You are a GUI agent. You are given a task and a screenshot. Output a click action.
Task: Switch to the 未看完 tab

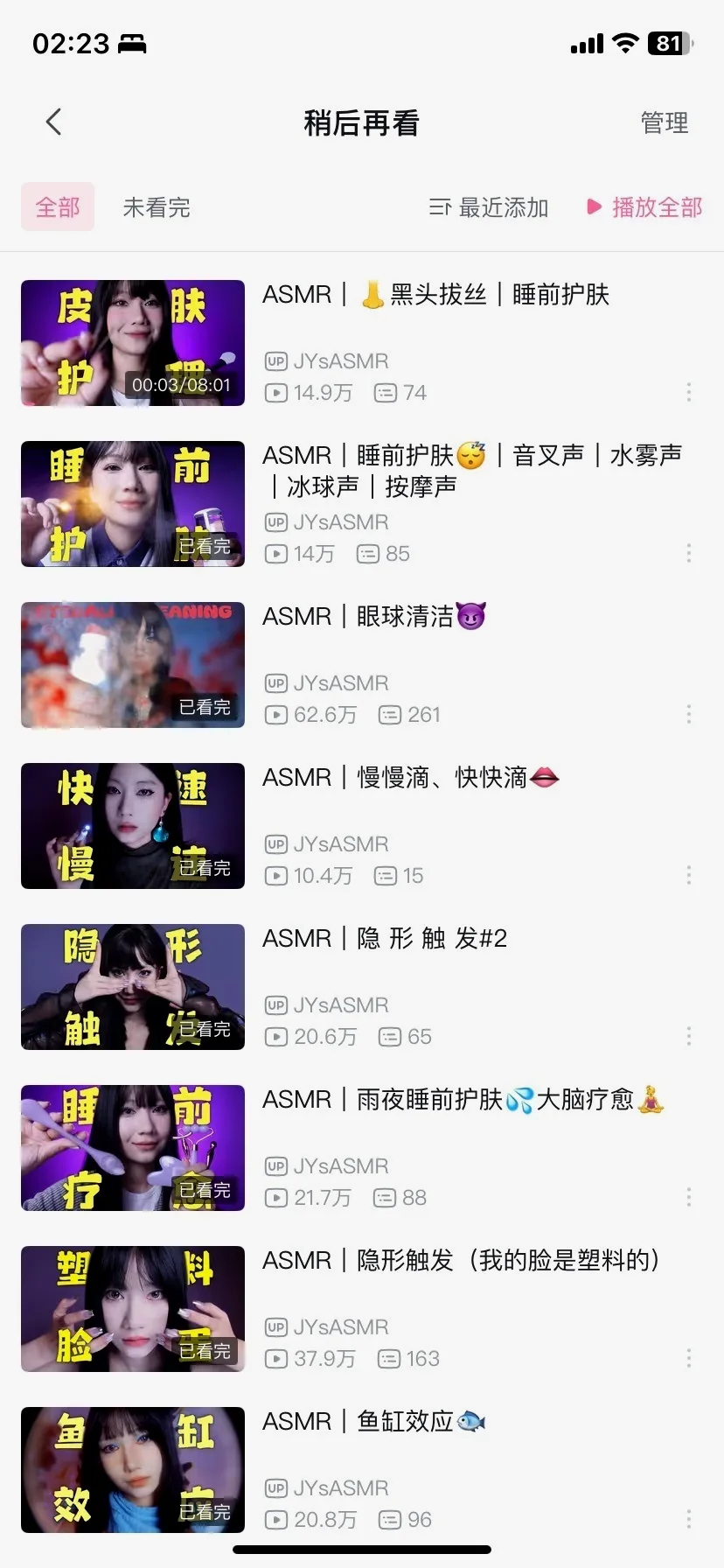(157, 207)
